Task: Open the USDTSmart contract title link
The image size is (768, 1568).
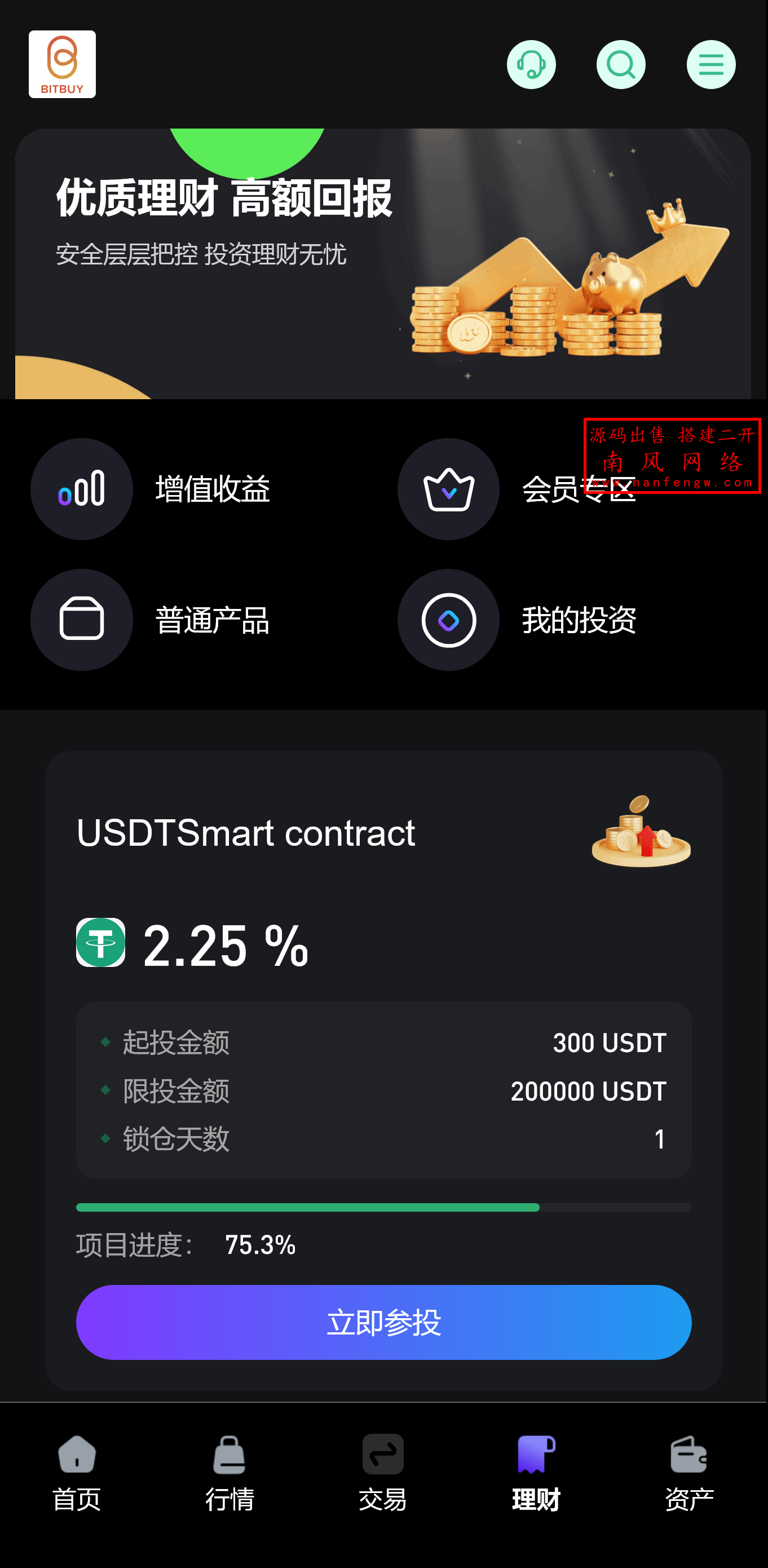Action: [x=246, y=834]
